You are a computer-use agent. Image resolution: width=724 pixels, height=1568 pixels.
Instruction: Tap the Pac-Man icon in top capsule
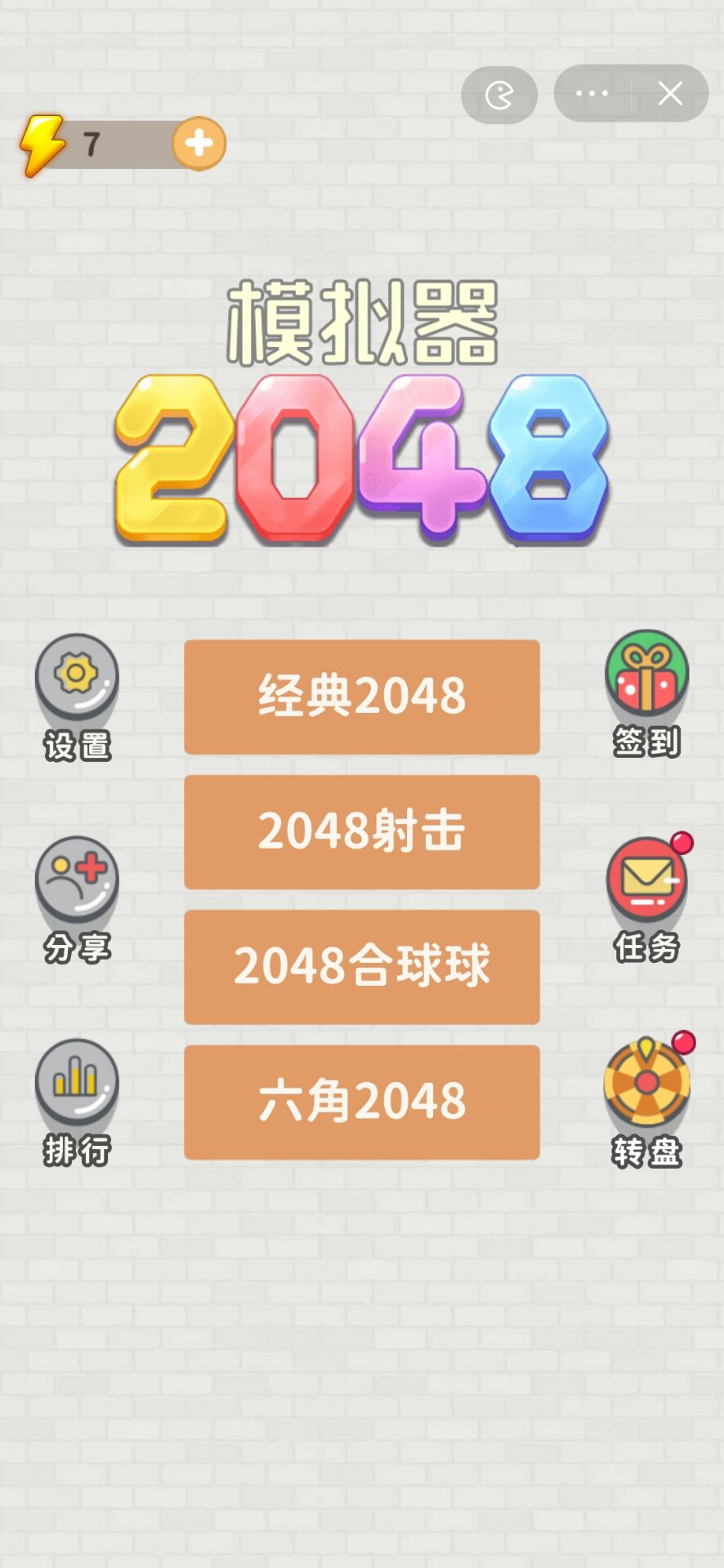click(x=499, y=94)
